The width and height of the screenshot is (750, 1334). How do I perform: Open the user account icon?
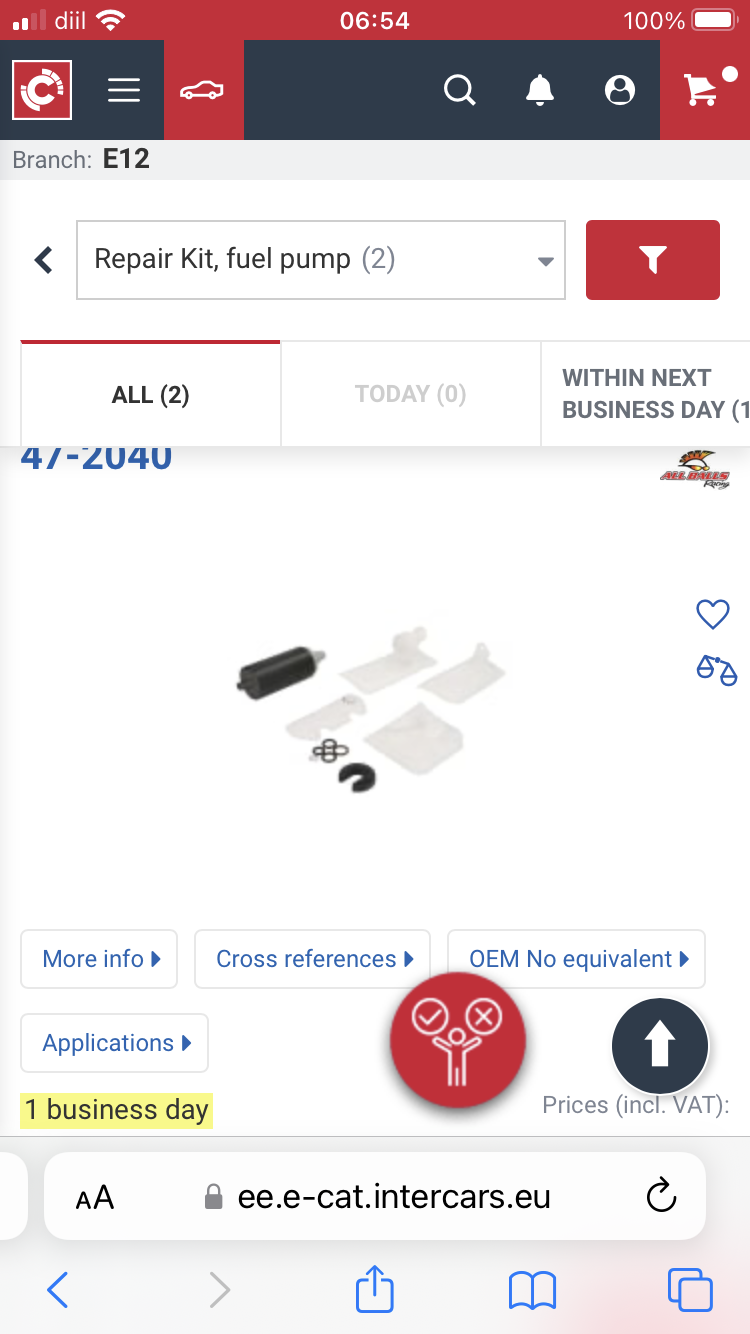(x=620, y=90)
